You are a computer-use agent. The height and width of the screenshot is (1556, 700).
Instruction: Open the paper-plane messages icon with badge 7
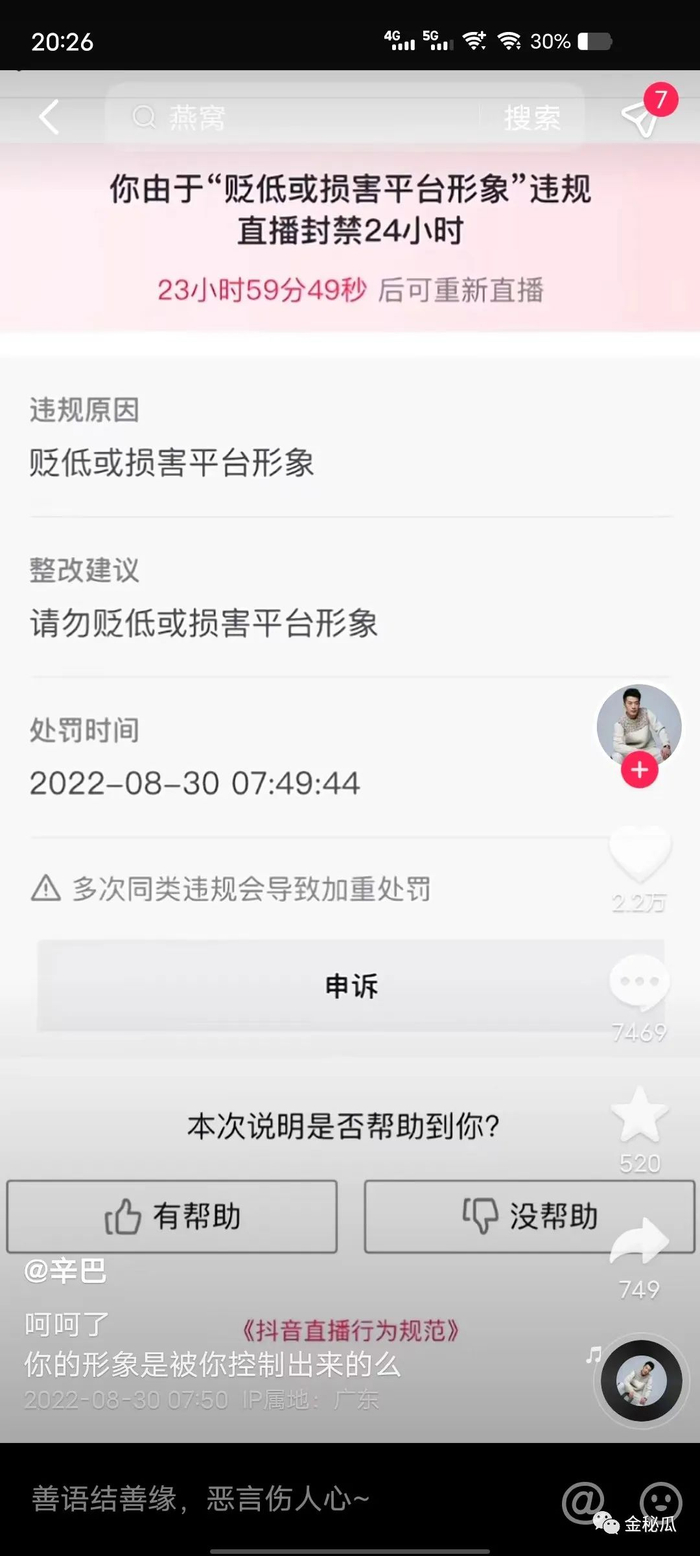point(641,117)
